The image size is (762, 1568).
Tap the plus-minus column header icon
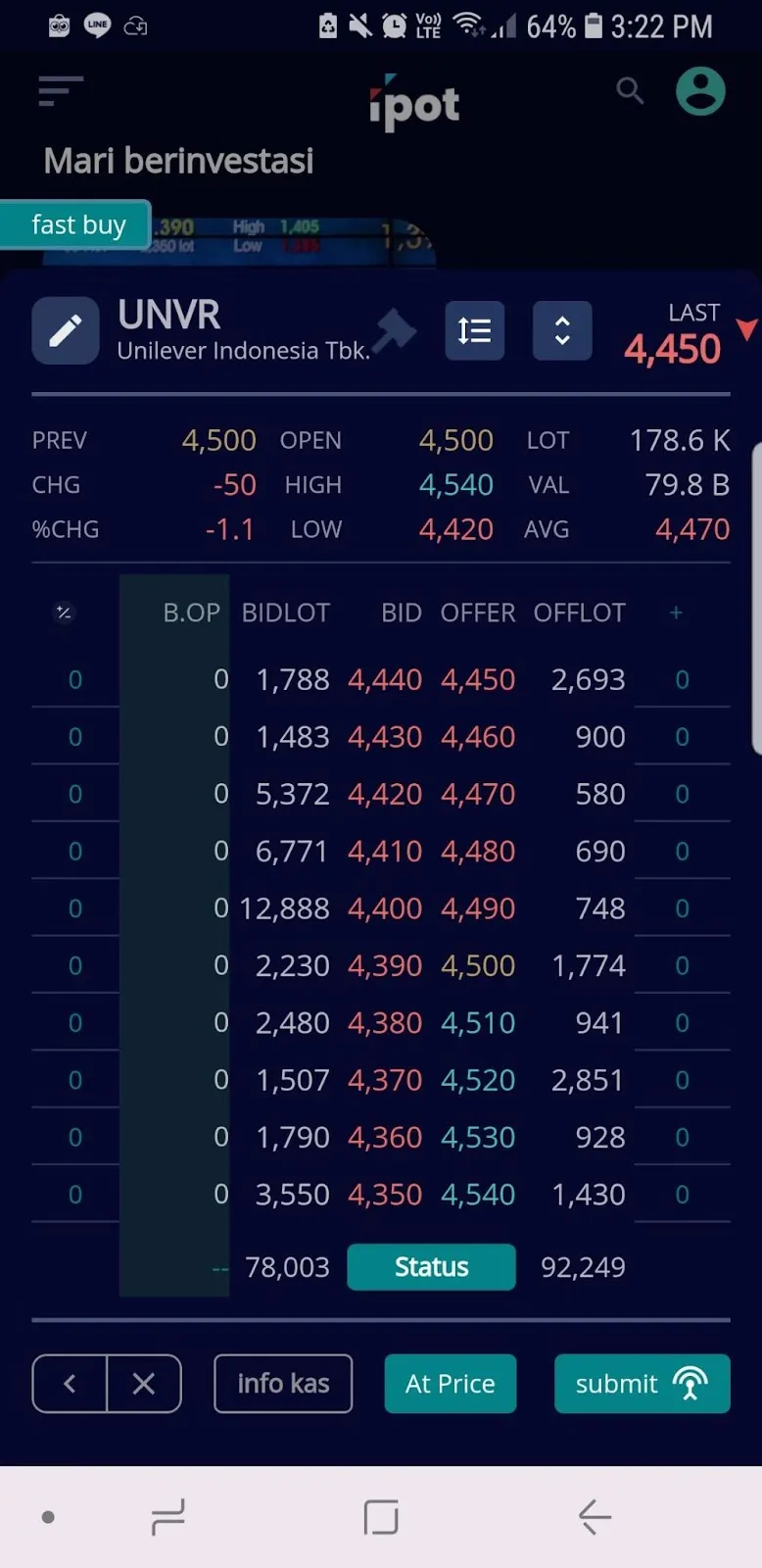(x=64, y=612)
